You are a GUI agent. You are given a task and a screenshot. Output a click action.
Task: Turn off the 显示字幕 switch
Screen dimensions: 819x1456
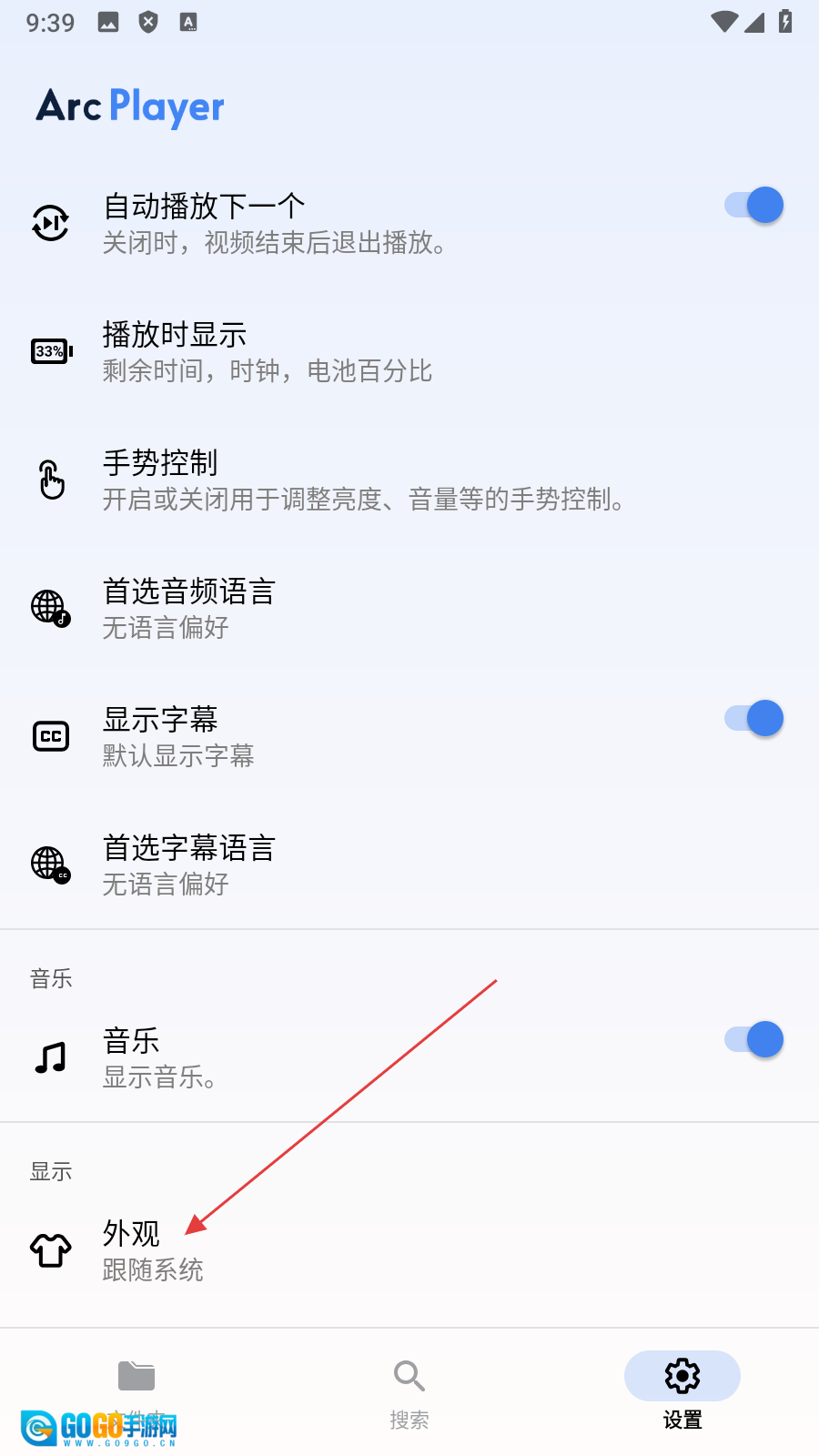(753, 719)
